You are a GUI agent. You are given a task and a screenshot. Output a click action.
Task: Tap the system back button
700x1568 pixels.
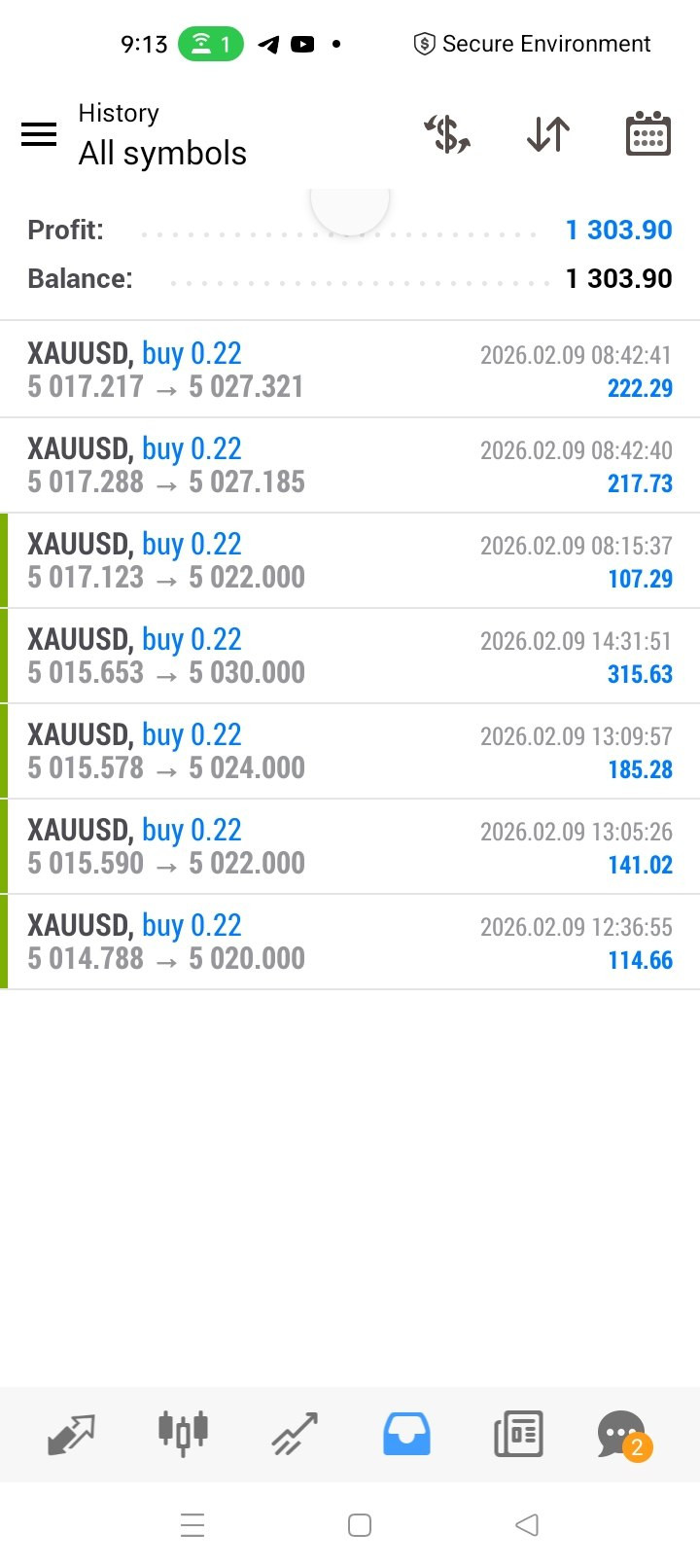526,1524
